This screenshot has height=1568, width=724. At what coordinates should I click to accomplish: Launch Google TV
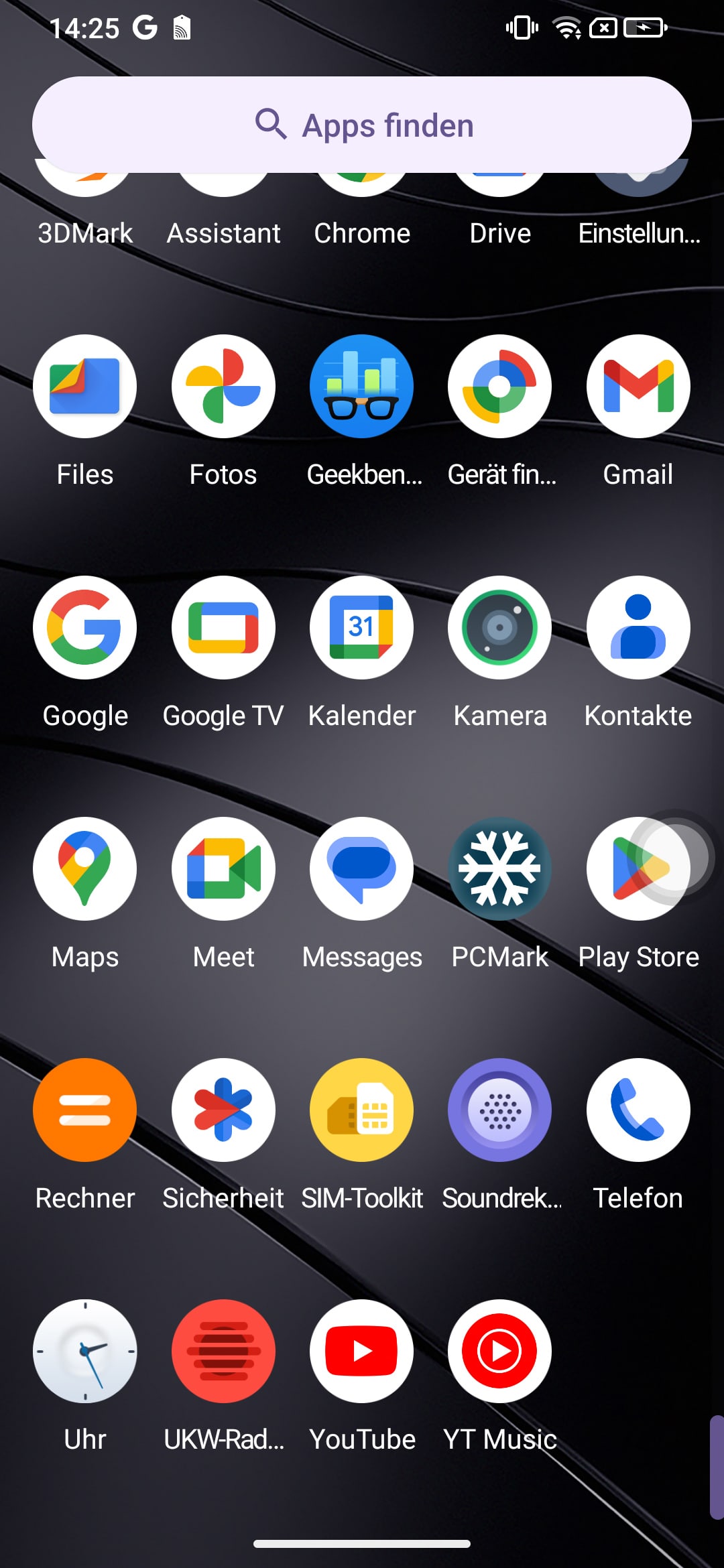pyautogui.click(x=223, y=627)
